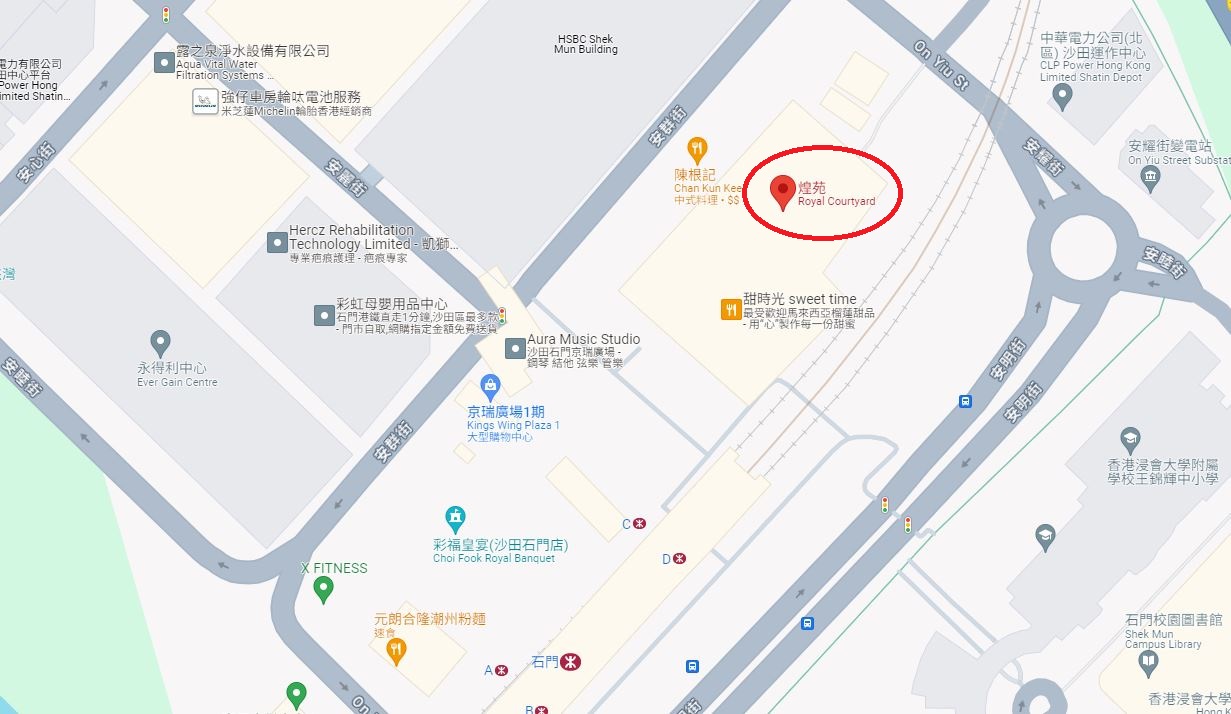Tap MTR exit D marker
This screenshot has height=714, width=1231.
(x=679, y=559)
